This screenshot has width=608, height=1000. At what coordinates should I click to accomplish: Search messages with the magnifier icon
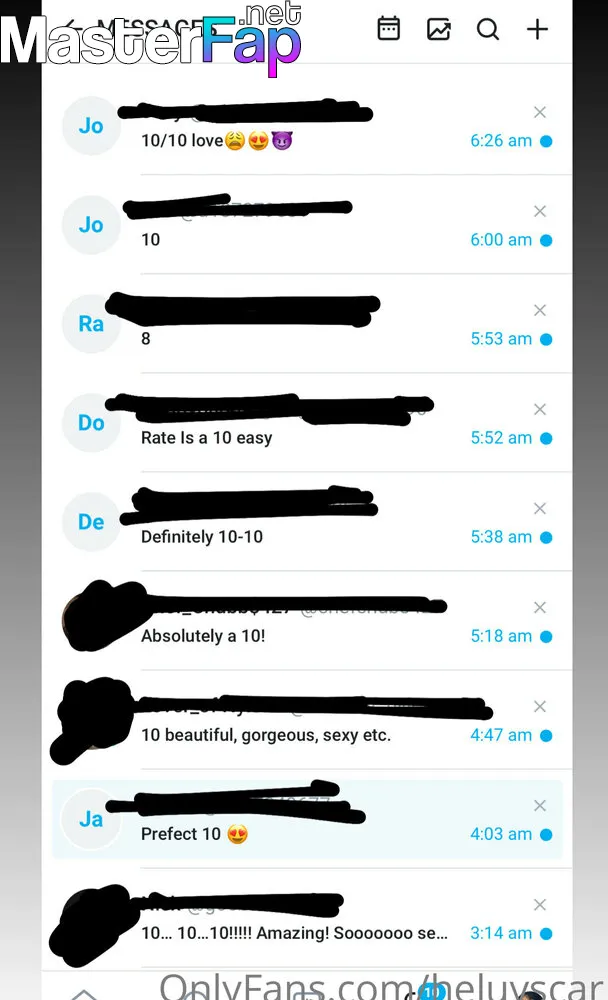(x=488, y=29)
